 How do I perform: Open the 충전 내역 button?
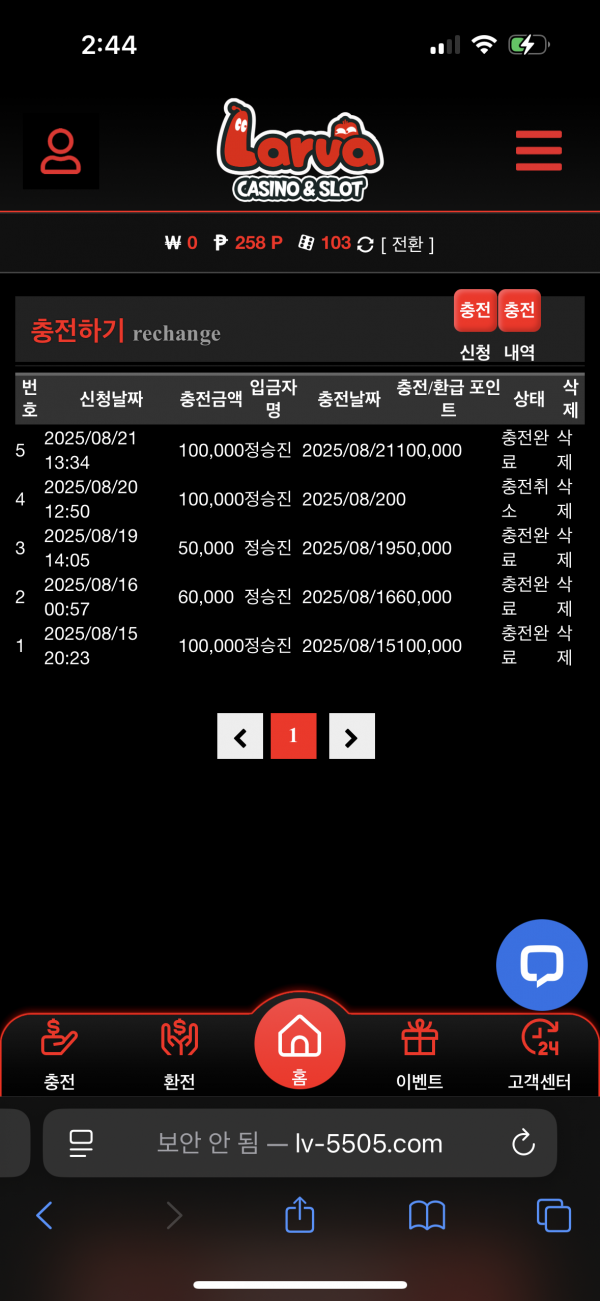tap(519, 311)
